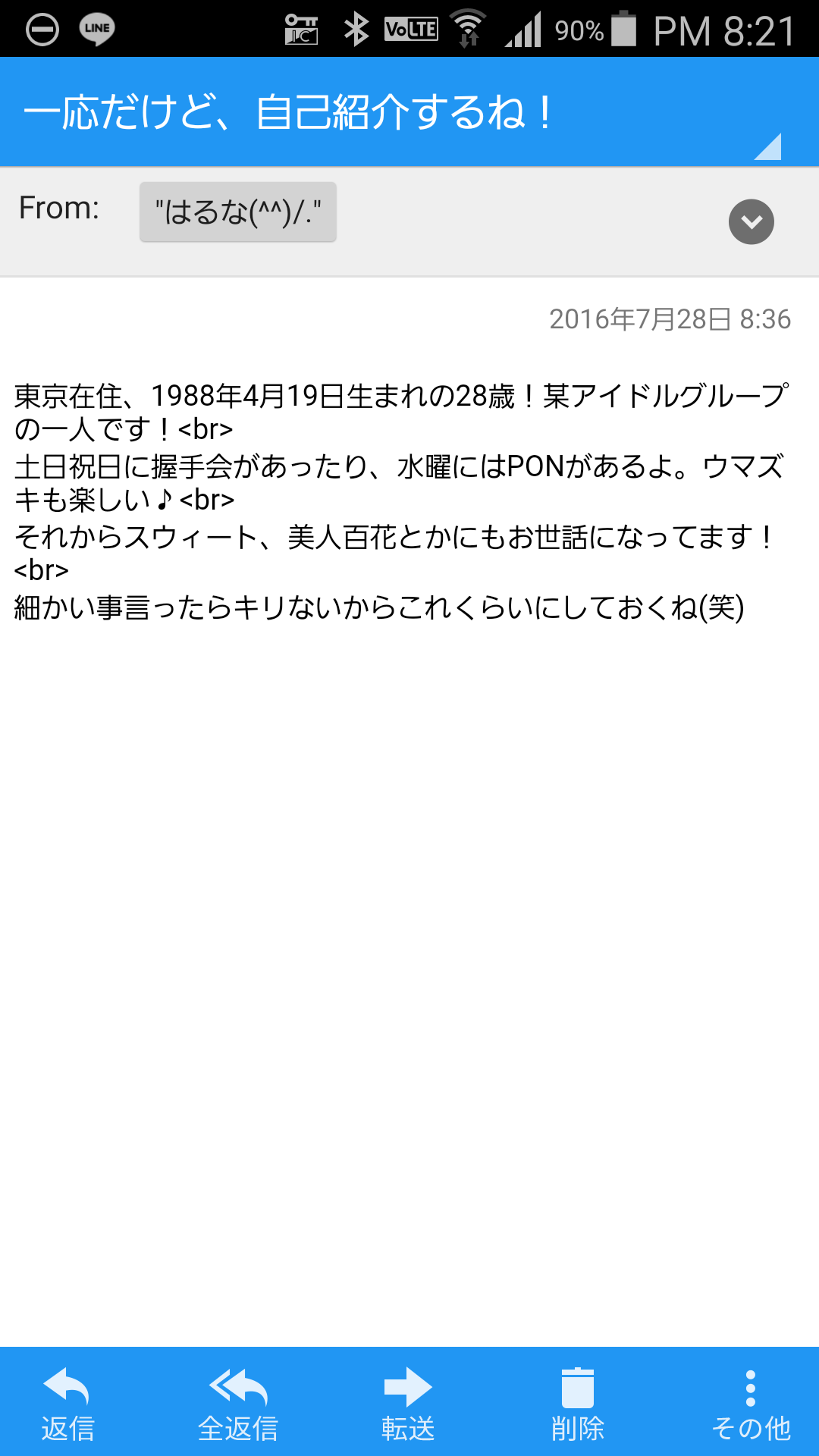Image resolution: width=819 pixels, height=1456 pixels.
Task: Delete this email via 削除
Action: click(578, 1403)
